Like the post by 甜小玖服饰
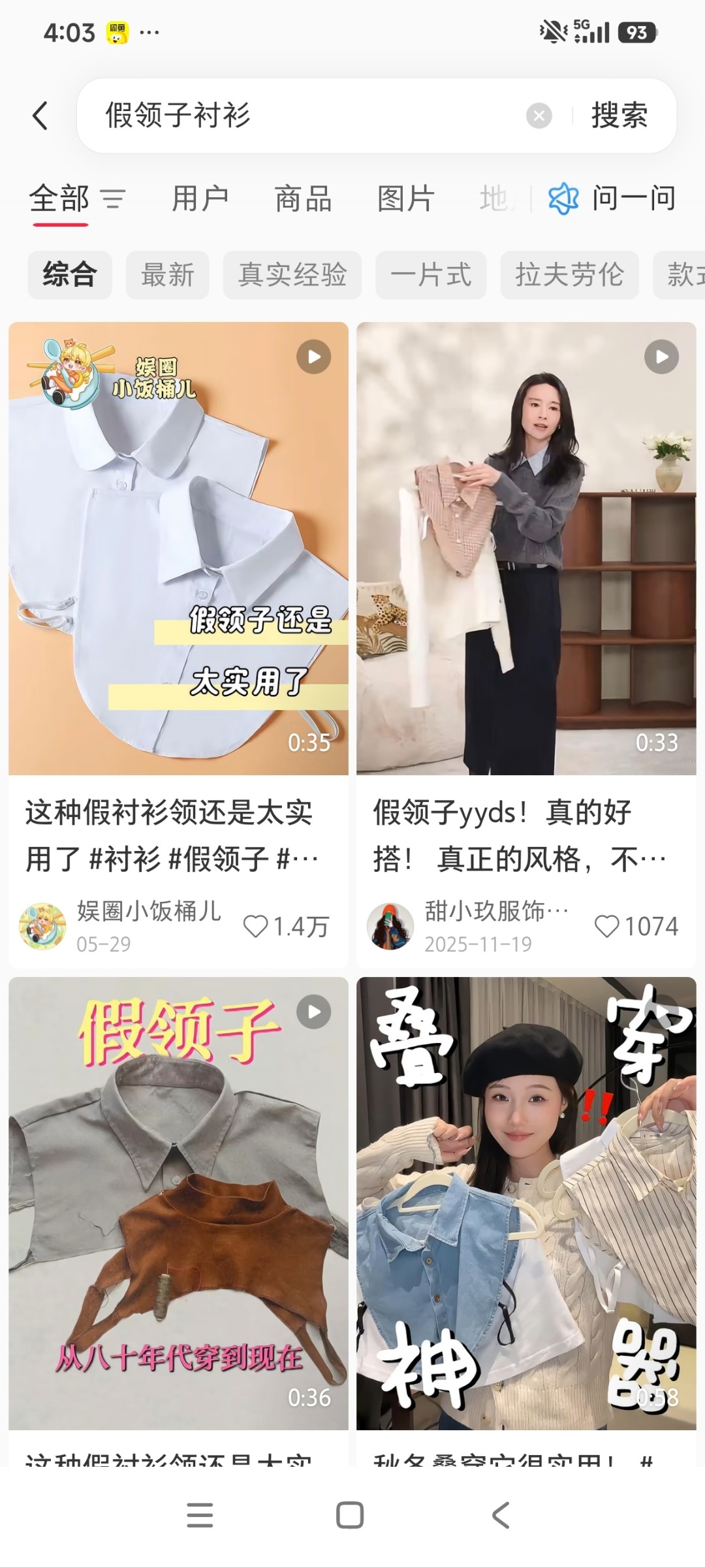This screenshot has height=1568, width=705. click(636, 926)
